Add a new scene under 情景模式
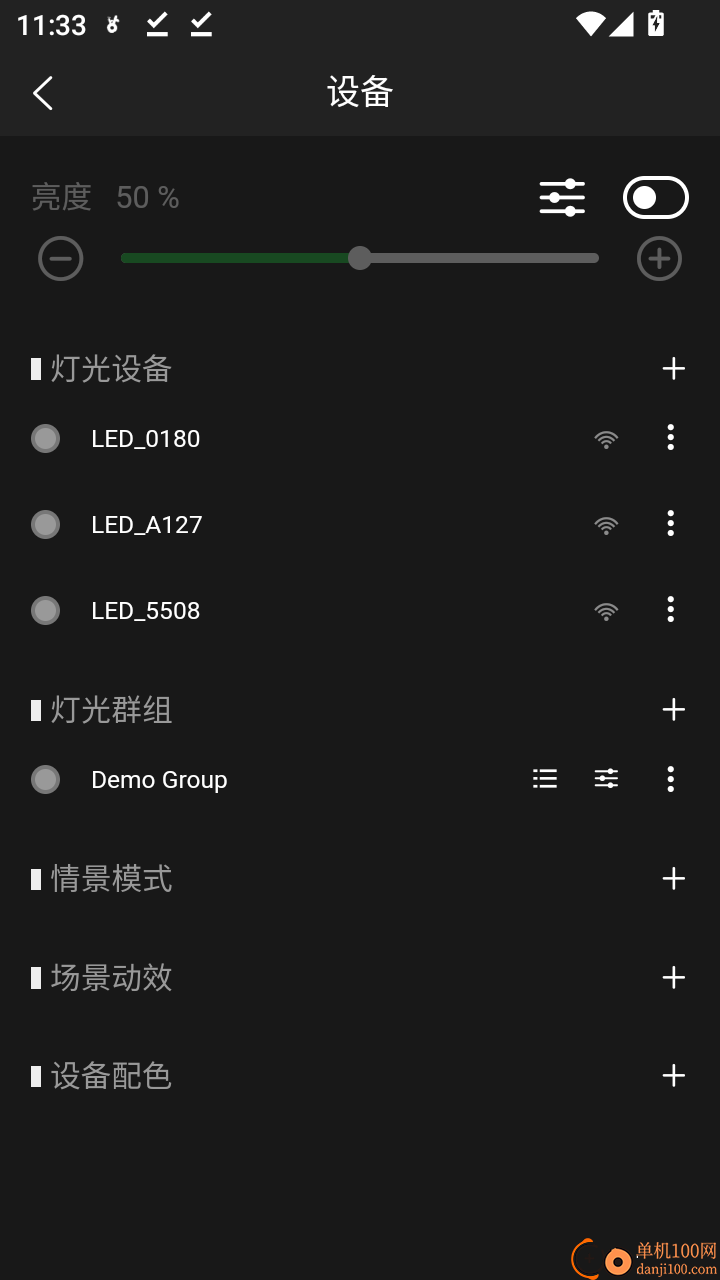 tap(674, 879)
